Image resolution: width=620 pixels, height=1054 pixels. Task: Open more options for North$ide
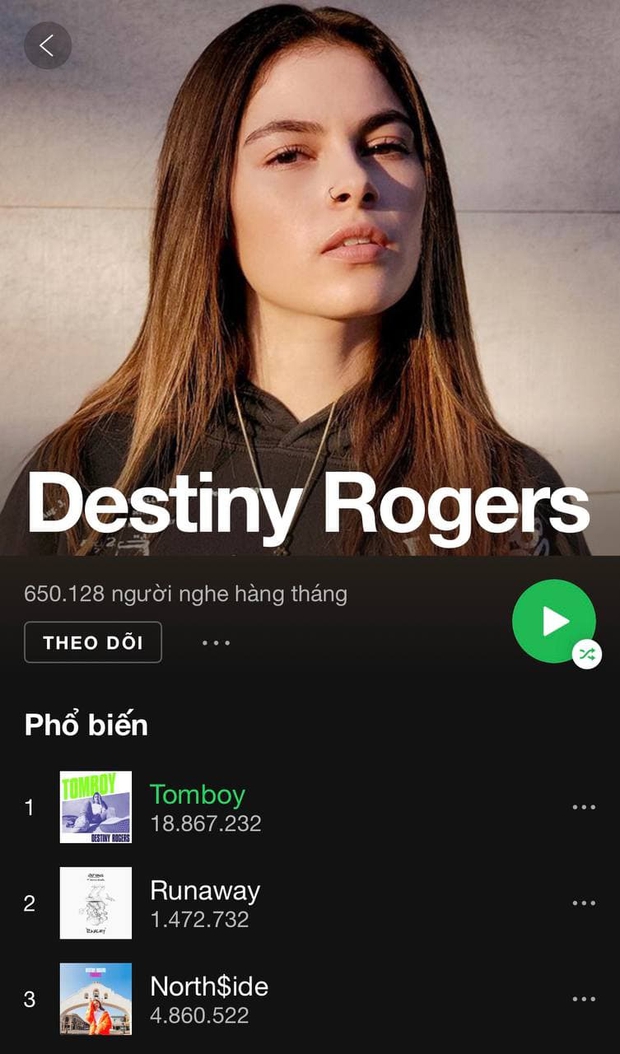[584, 999]
